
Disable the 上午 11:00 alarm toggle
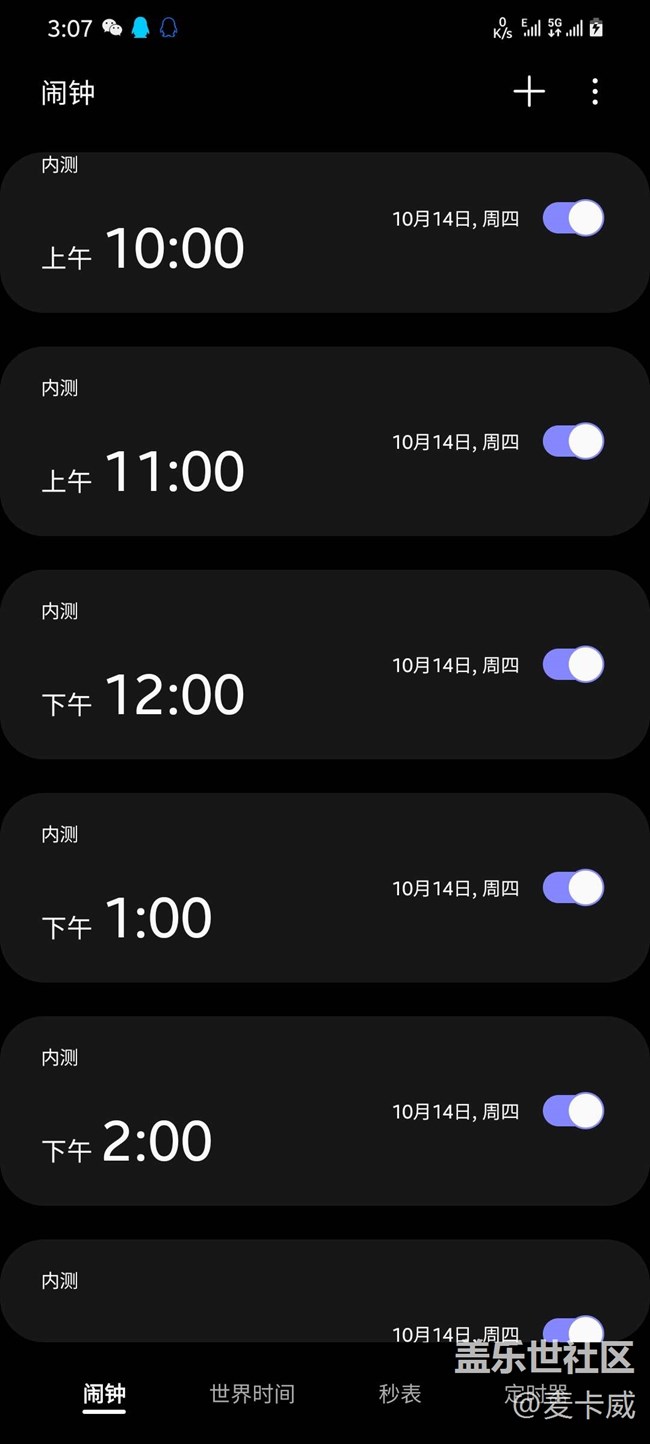click(x=573, y=441)
